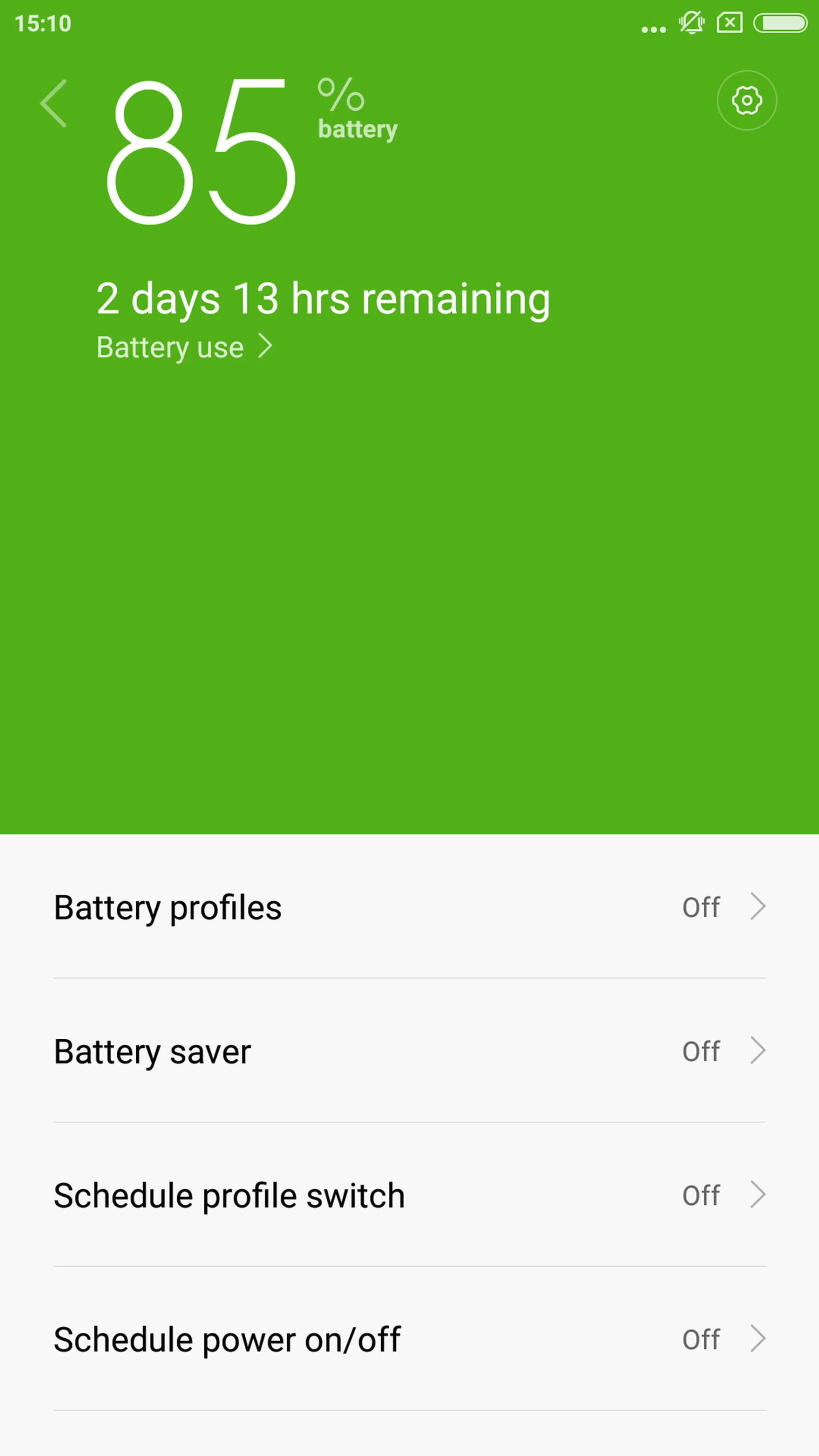Go back using the top-left arrow
Image resolution: width=819 pixels, height=1456 pixels.
point(54,103)
